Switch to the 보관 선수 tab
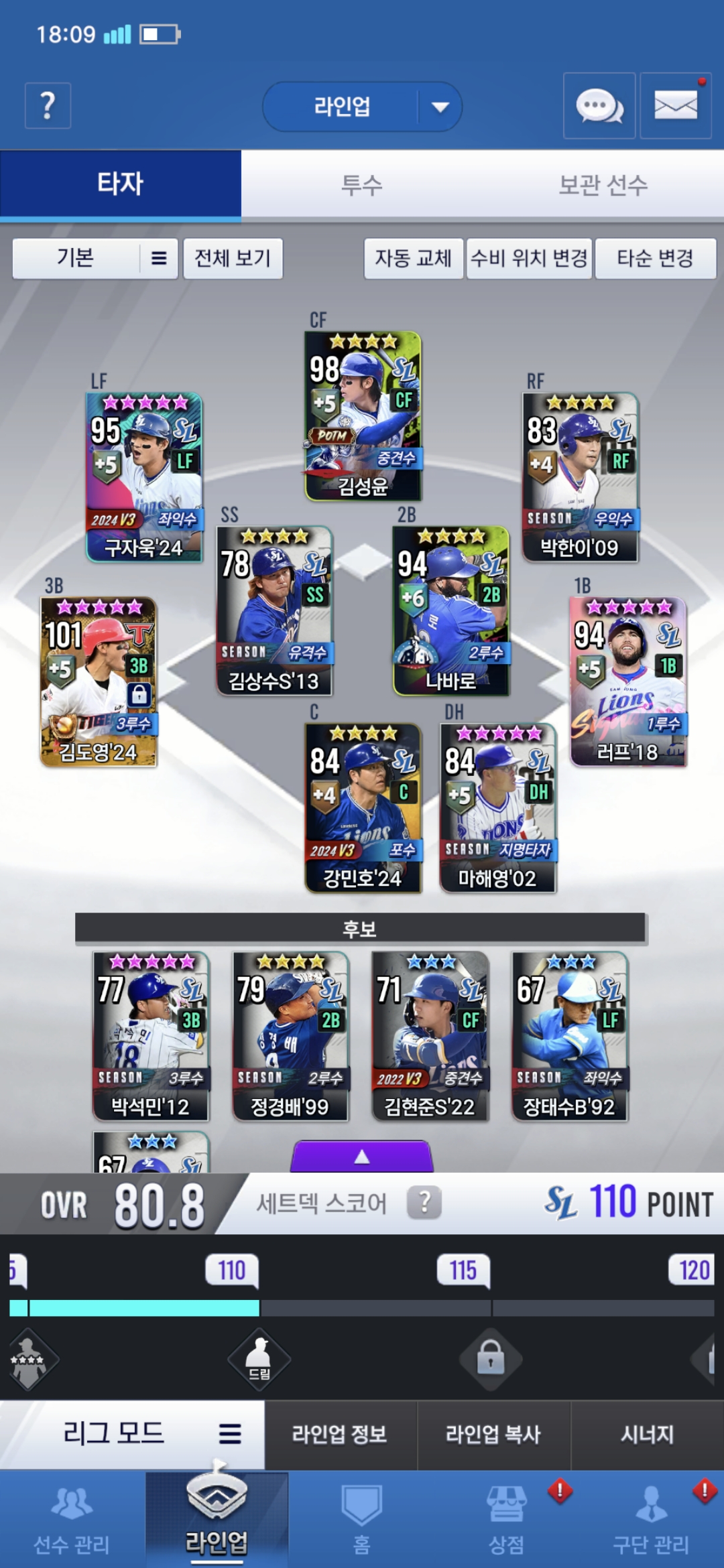 point(603,185)
